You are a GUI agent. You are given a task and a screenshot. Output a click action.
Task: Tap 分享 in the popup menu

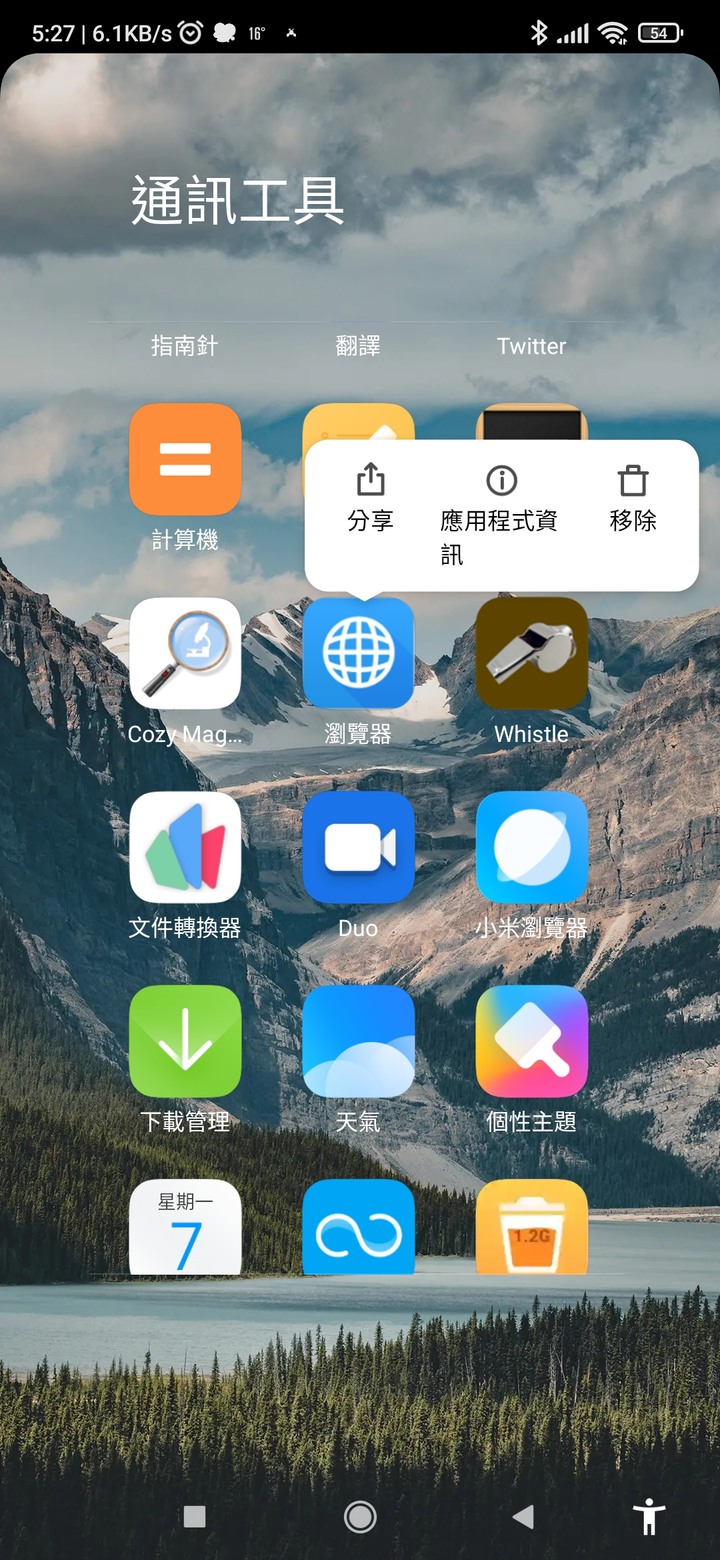click(x=370, y=498)
